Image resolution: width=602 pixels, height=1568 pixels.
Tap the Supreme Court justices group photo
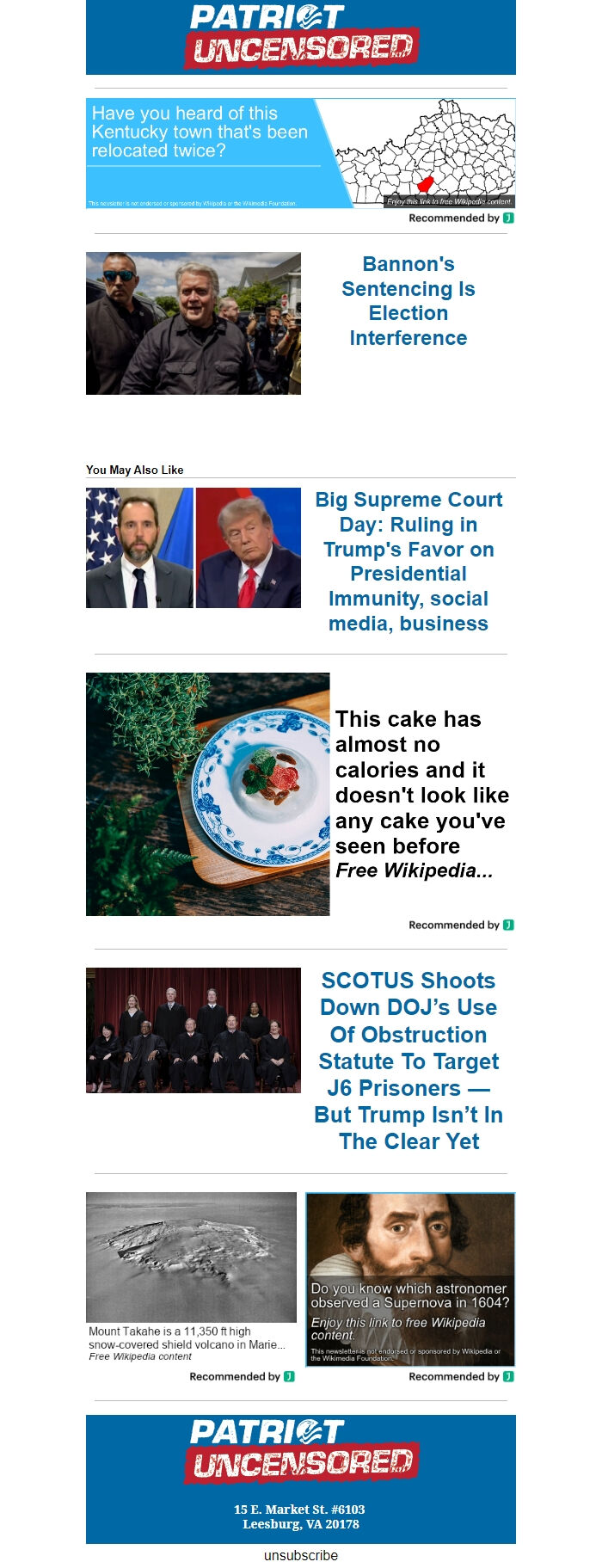[193, 1030]
